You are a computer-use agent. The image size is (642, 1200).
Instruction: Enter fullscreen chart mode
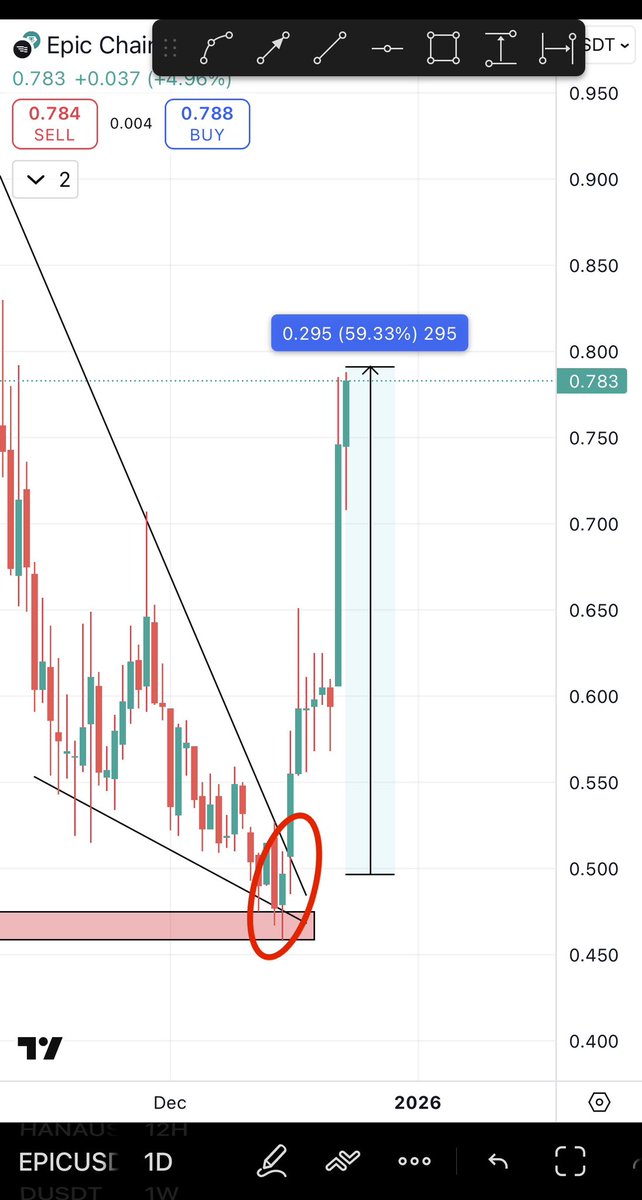570,1162
